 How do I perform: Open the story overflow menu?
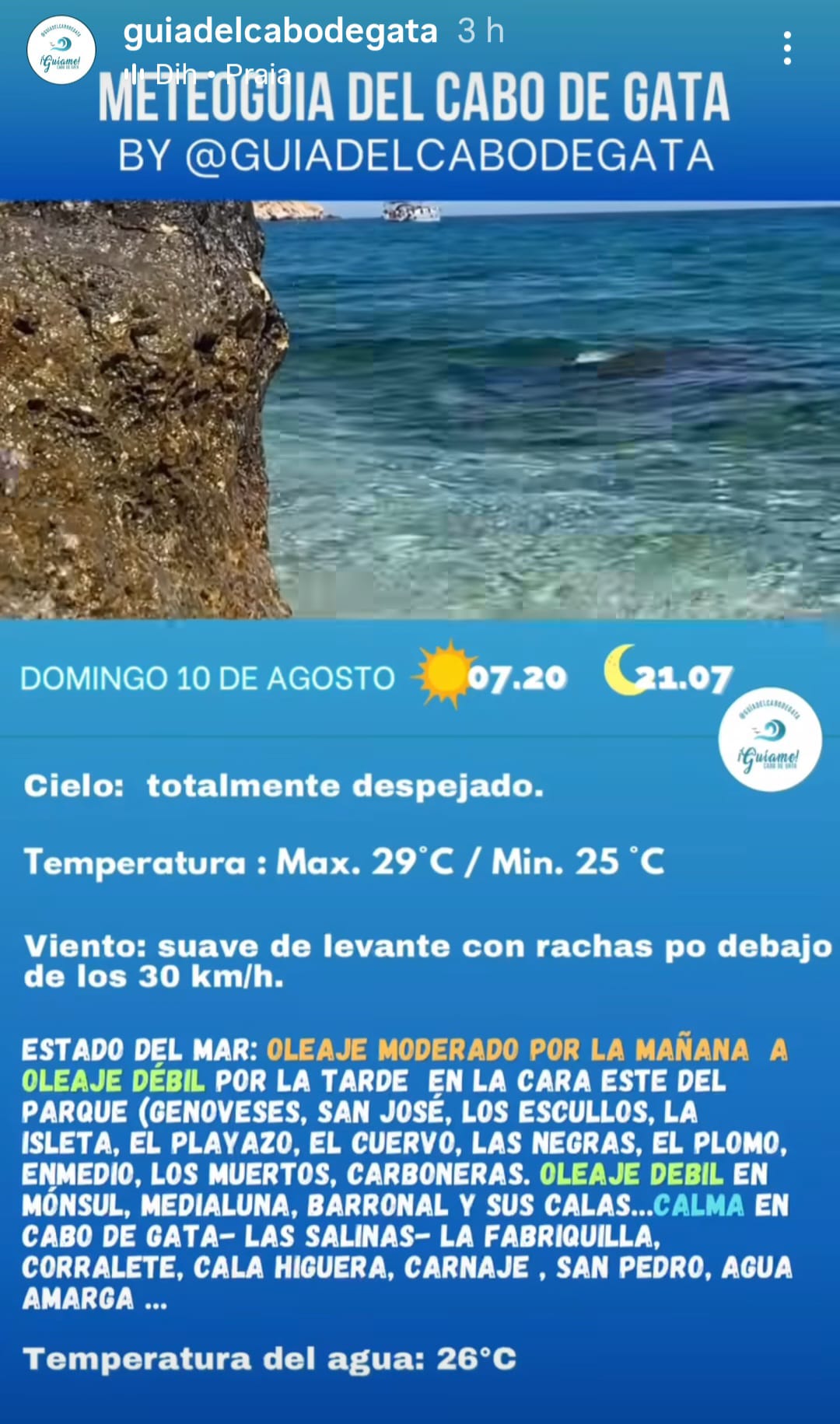point(787,48)
